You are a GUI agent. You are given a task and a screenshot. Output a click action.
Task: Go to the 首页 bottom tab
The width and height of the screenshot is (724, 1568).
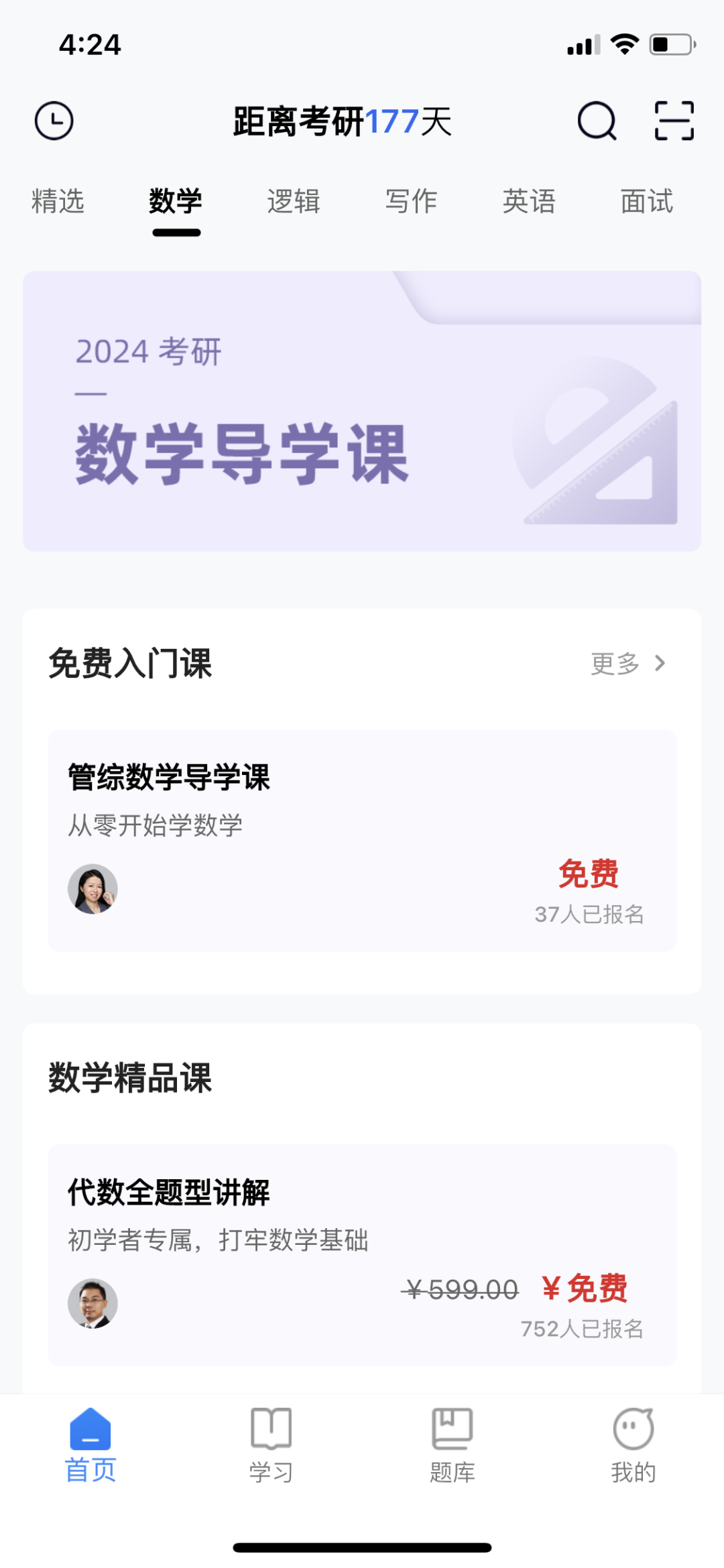pos(90,1445)
